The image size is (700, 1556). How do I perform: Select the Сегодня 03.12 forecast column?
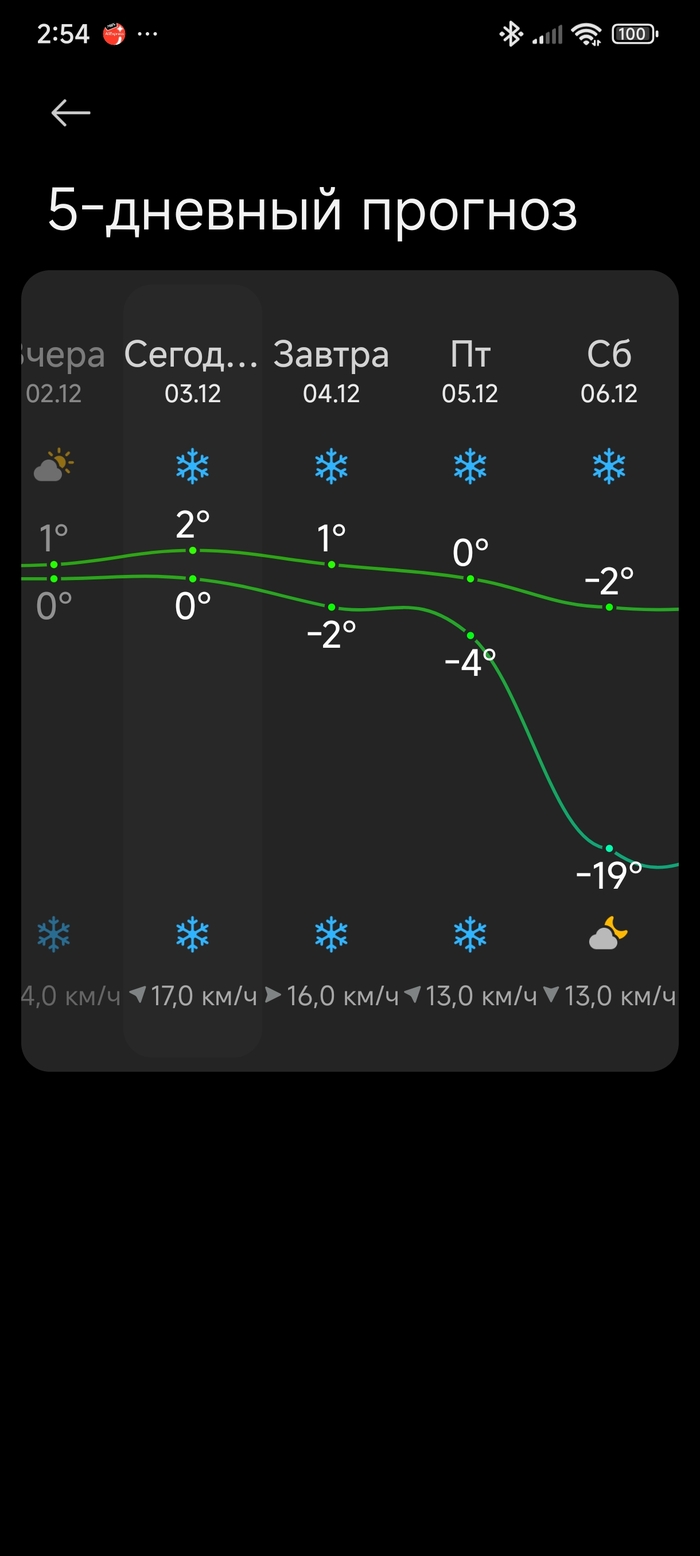[192, 370]
